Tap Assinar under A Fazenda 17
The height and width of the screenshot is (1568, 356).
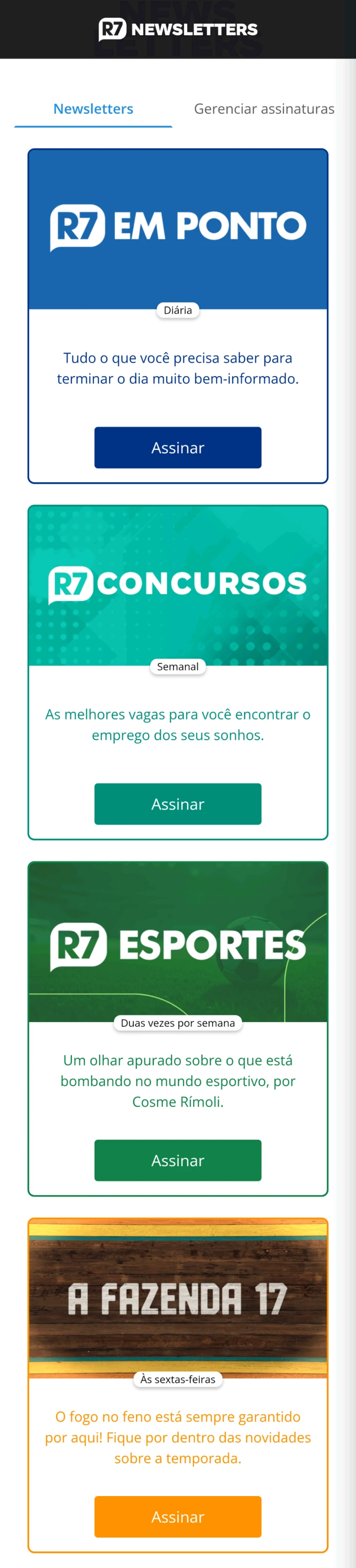coord(178,1516)
